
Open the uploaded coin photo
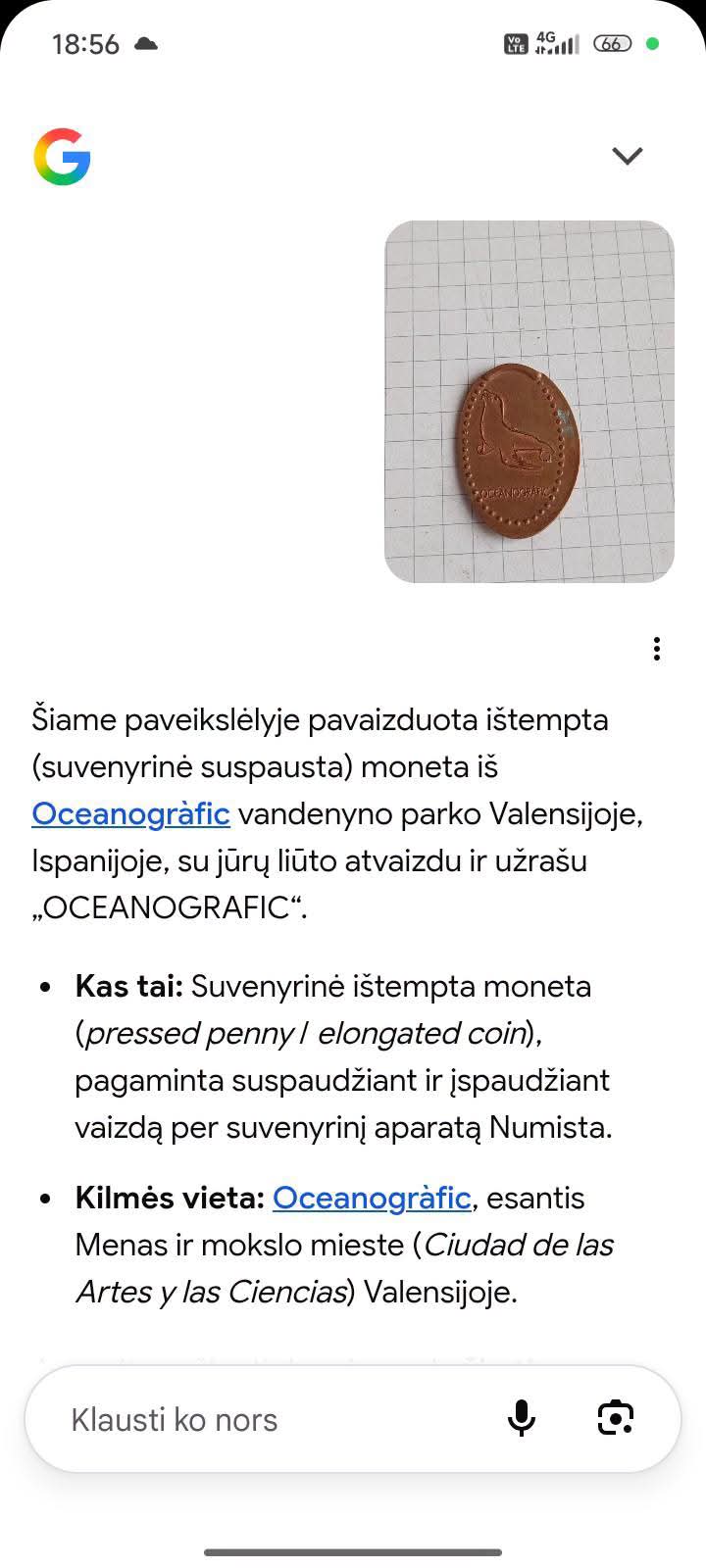(529, 402)
